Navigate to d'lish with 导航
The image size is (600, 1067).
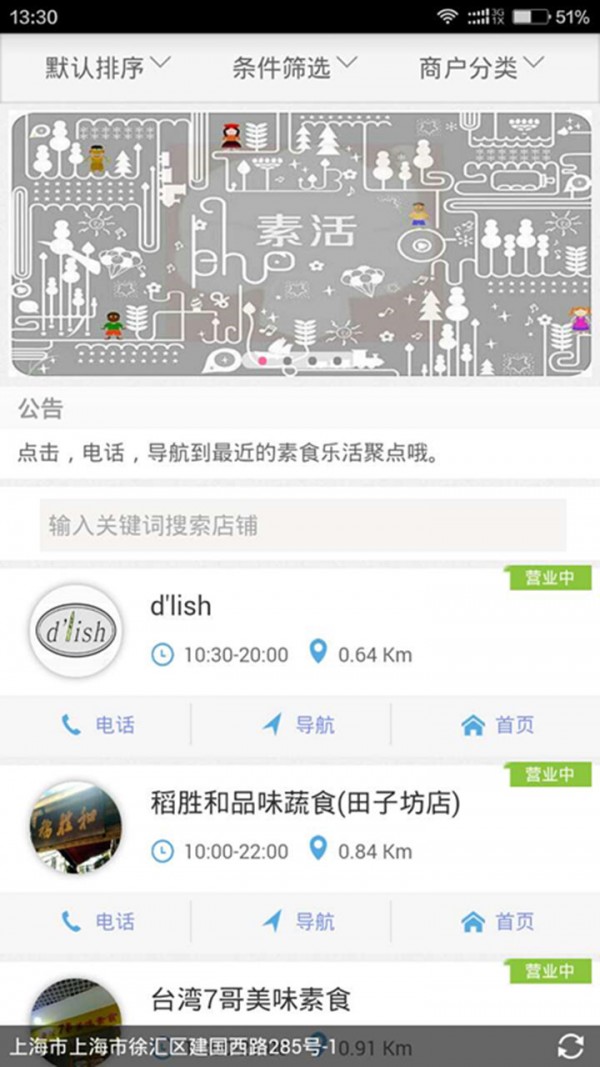[298, 725]
